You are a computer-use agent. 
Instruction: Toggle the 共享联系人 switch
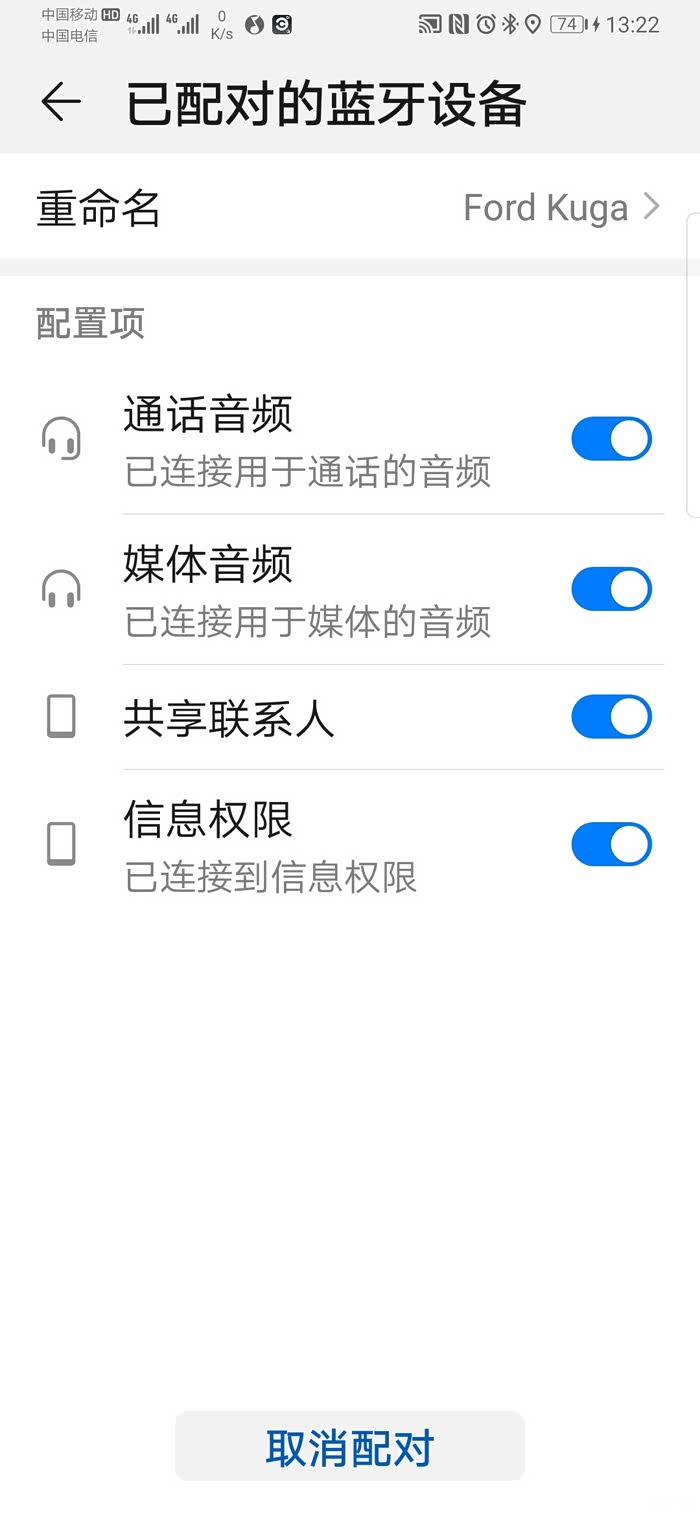pyautogui.click(x=611, y=717)
